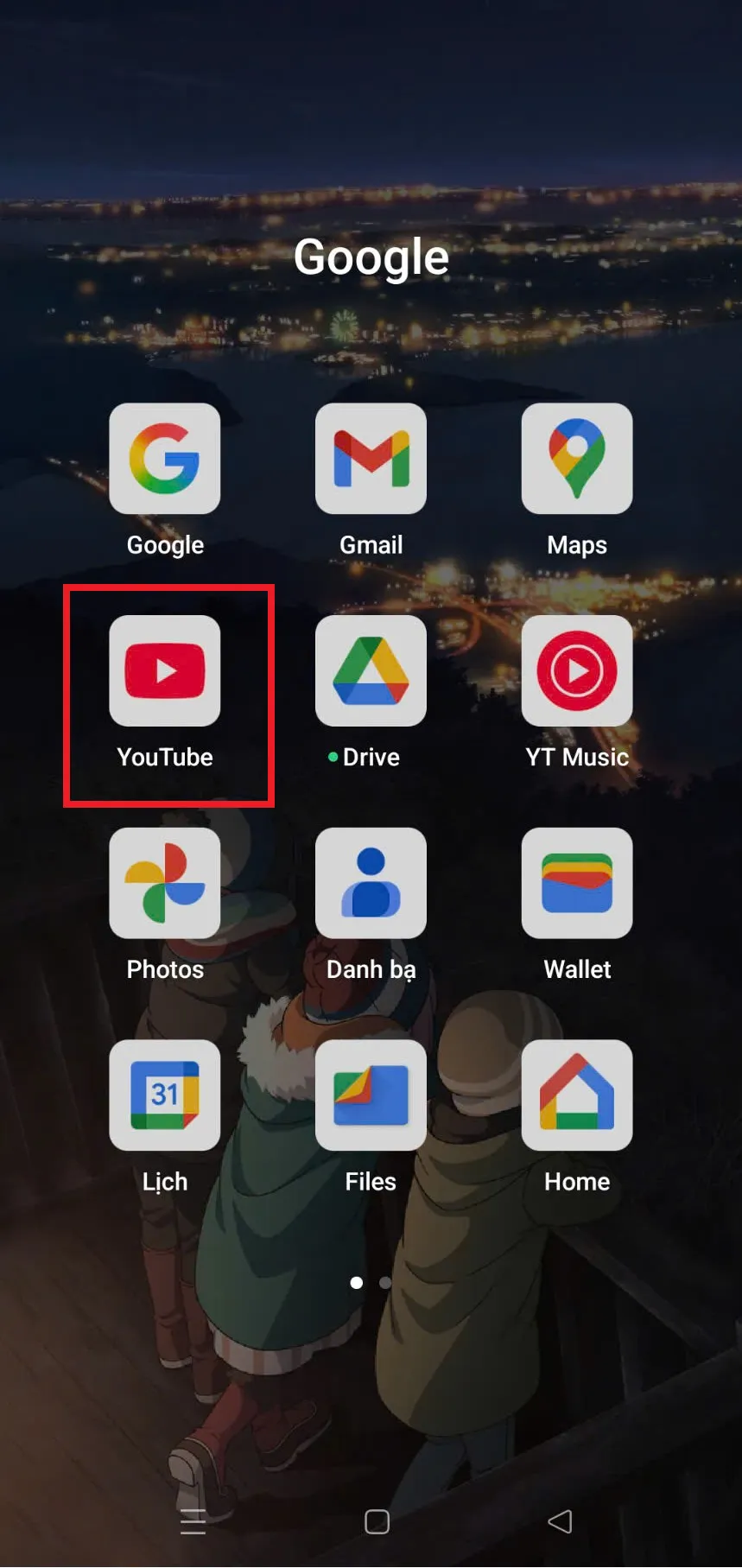Open Google Photos
This screenshot has height=1568, width=742.
tap(165, 884)
